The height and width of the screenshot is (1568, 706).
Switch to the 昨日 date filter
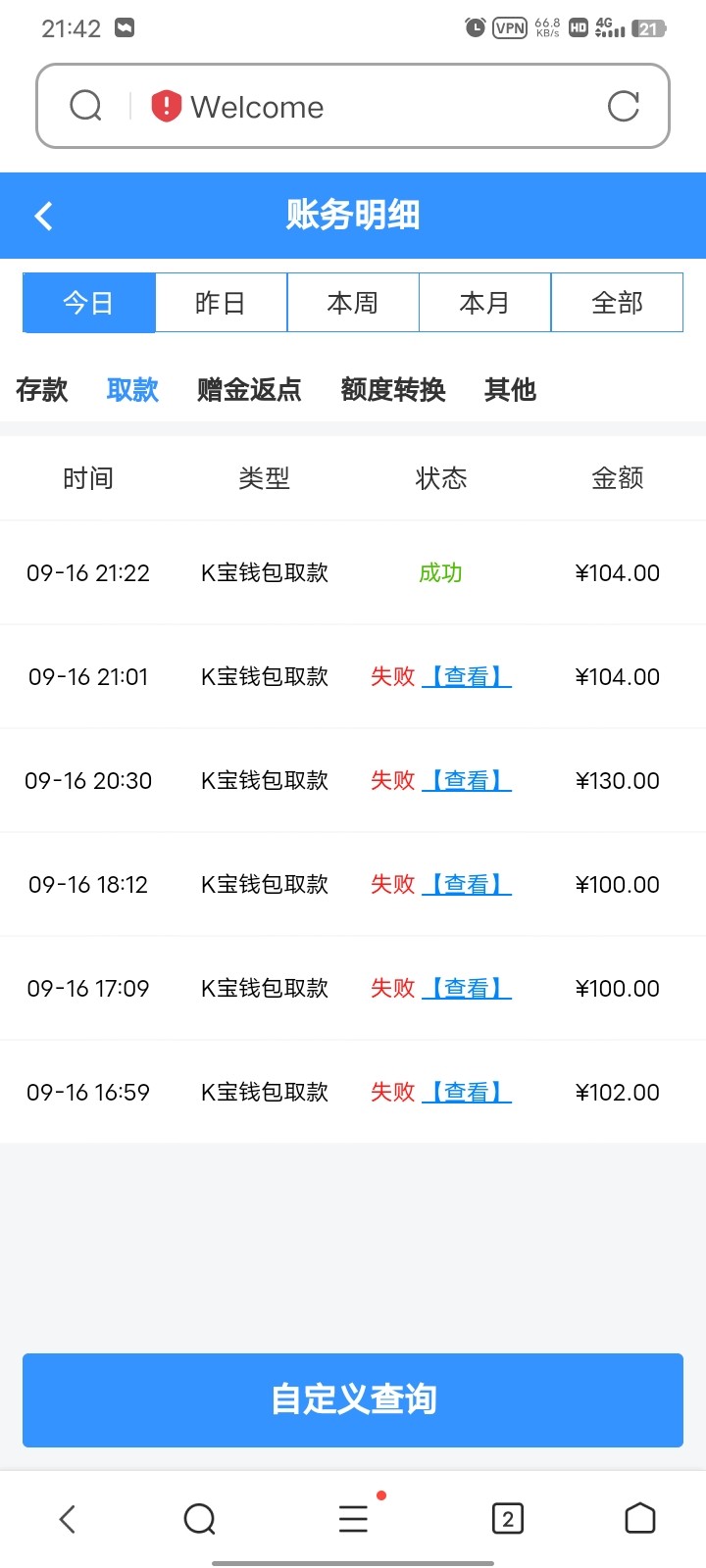tap(221, 303)
